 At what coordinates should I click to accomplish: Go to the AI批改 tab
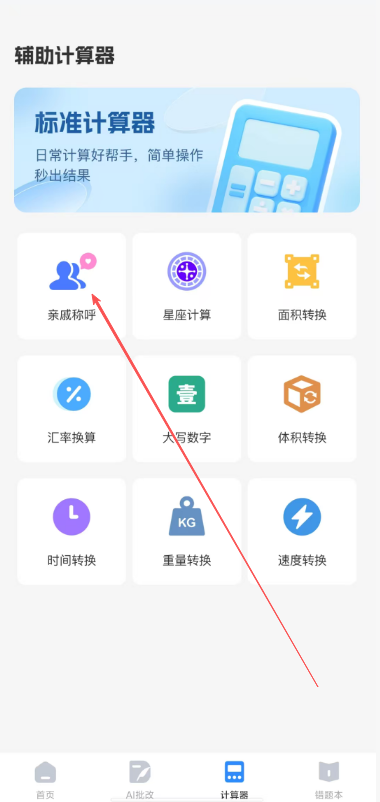[140, 779]
